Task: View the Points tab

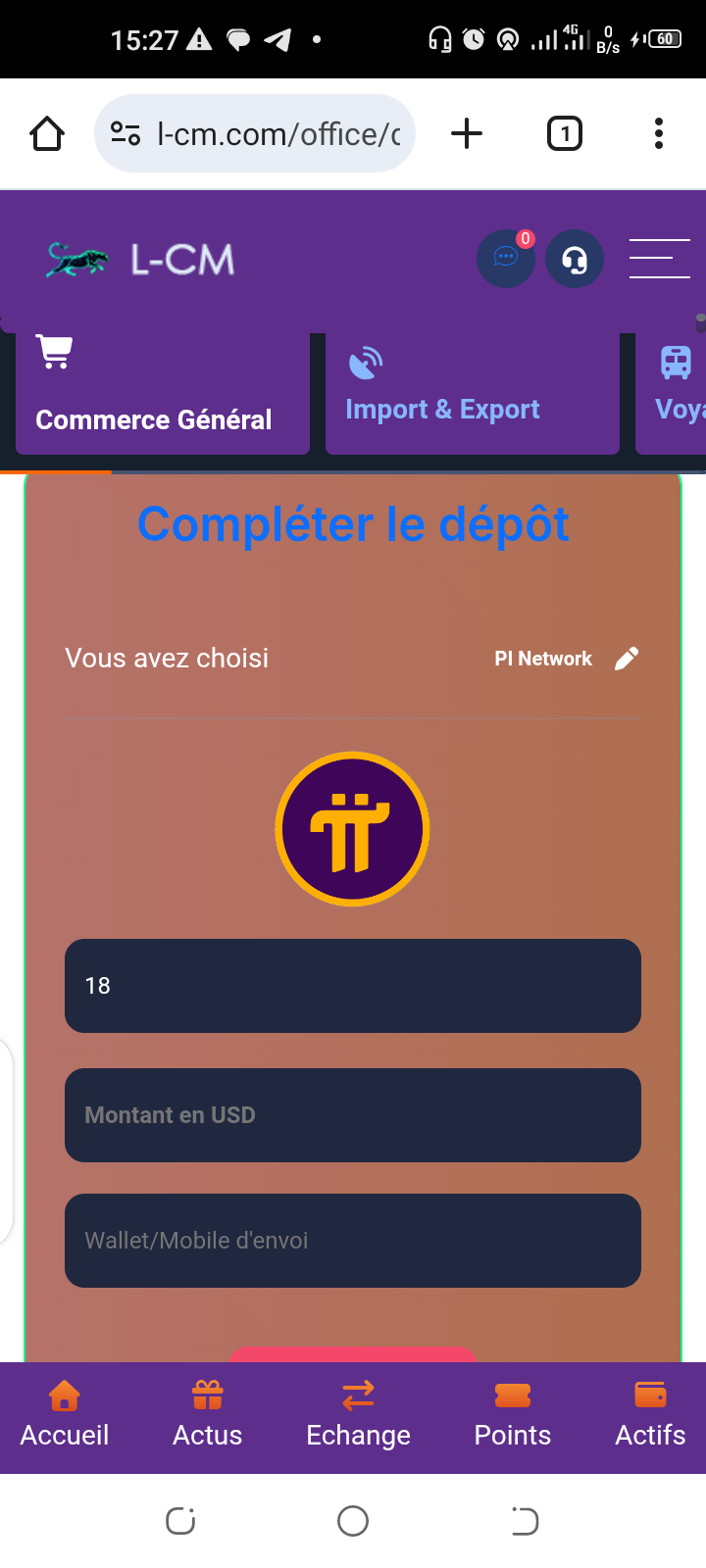Action: pos(513,1415)
